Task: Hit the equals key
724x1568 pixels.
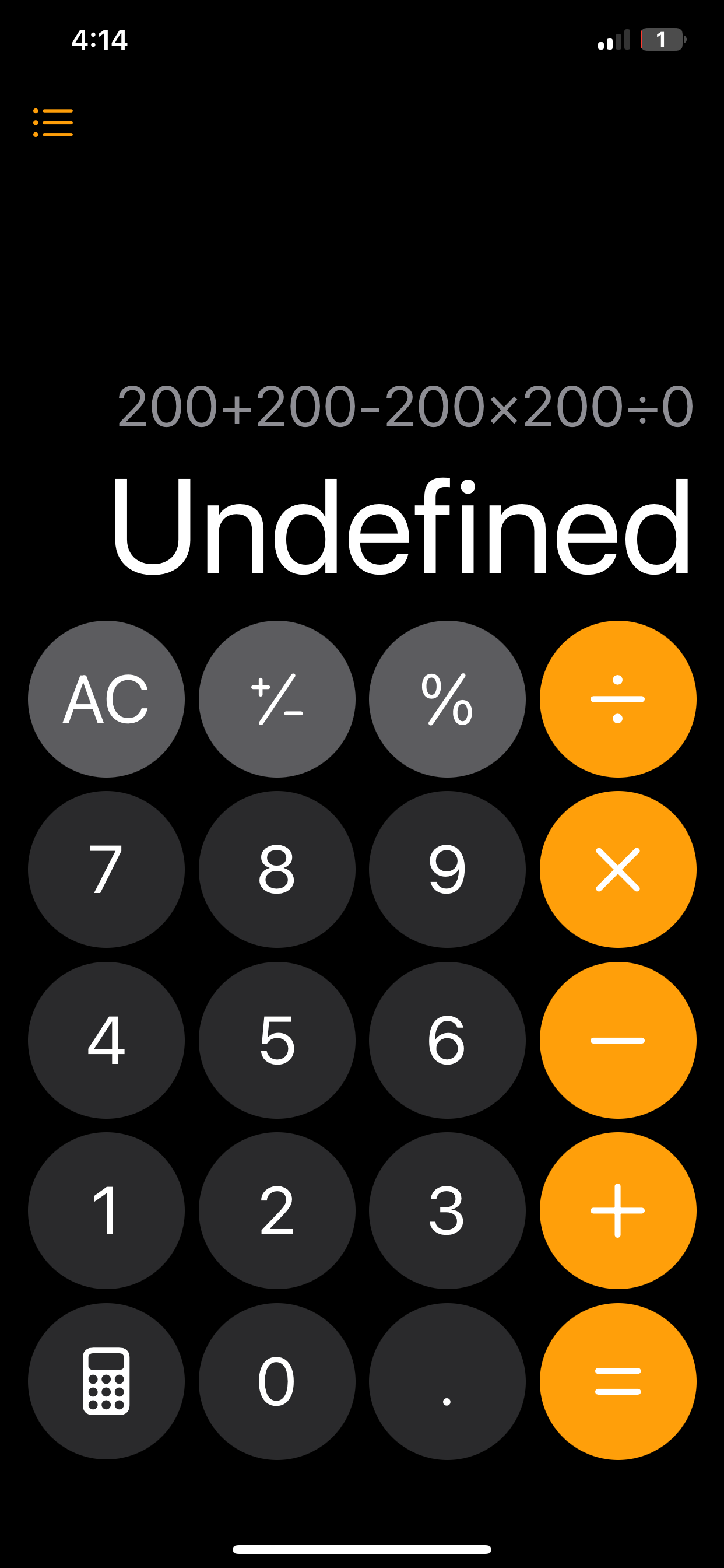Action: click(x=617, y=1381)
